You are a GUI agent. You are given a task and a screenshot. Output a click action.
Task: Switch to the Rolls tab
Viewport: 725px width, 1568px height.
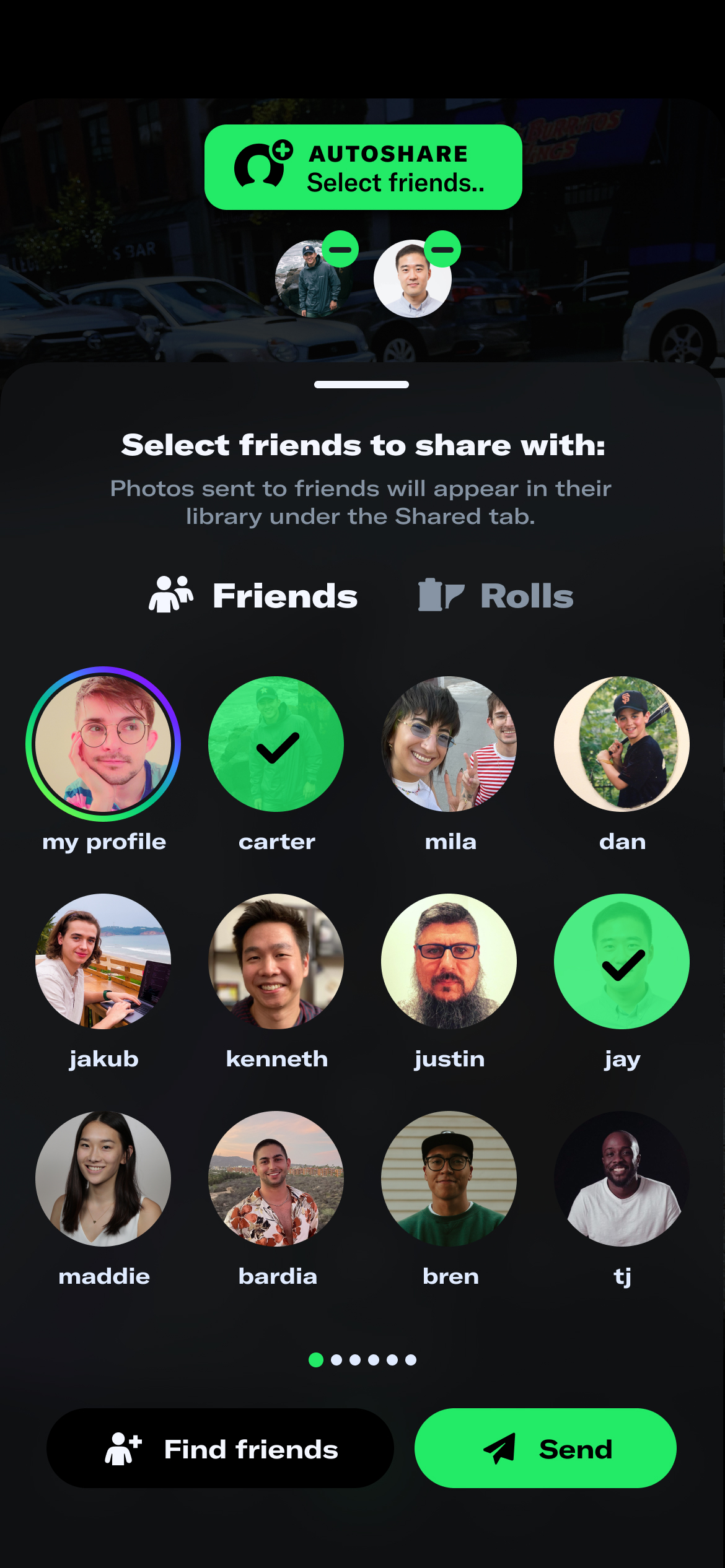496,596
